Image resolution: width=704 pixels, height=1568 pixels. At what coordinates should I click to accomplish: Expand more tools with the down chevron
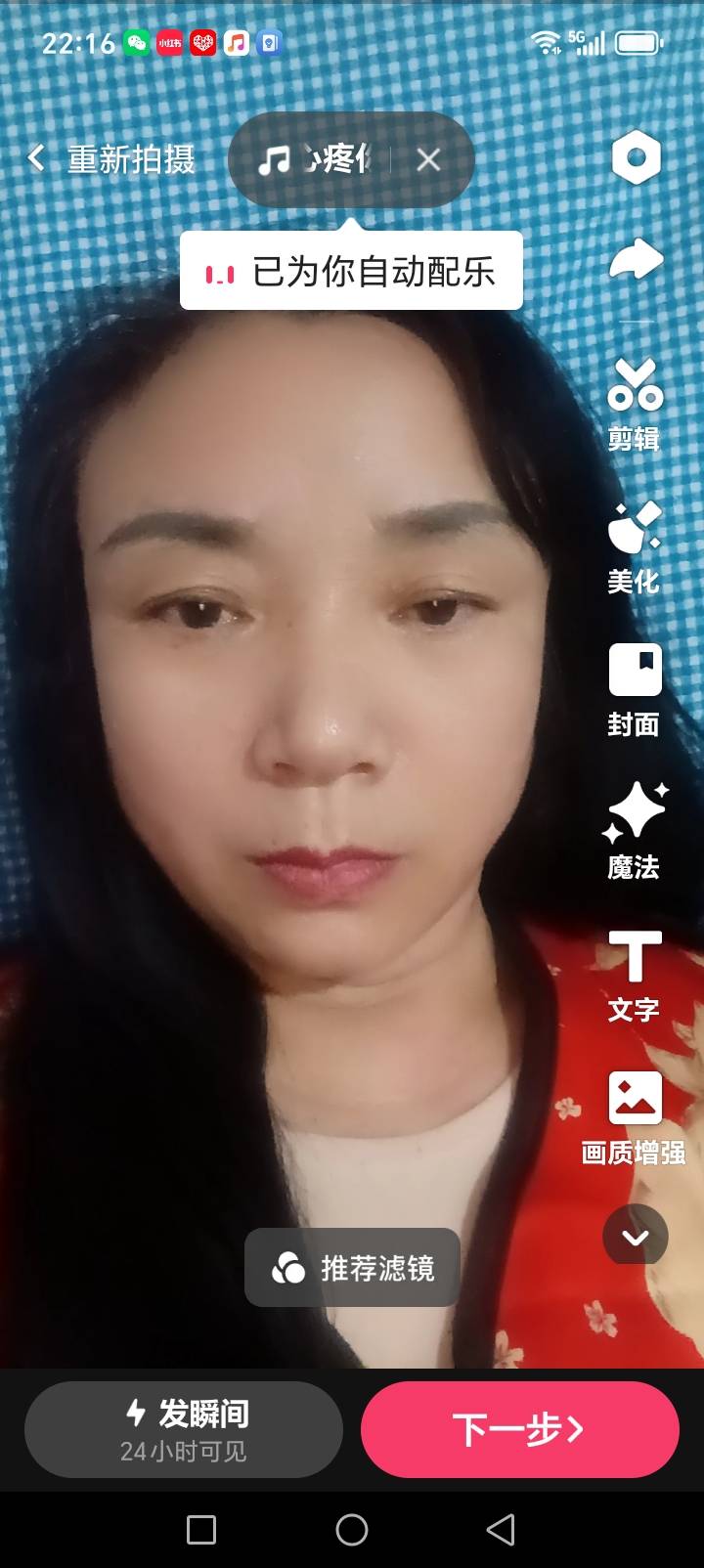(x=636, y=1238)
